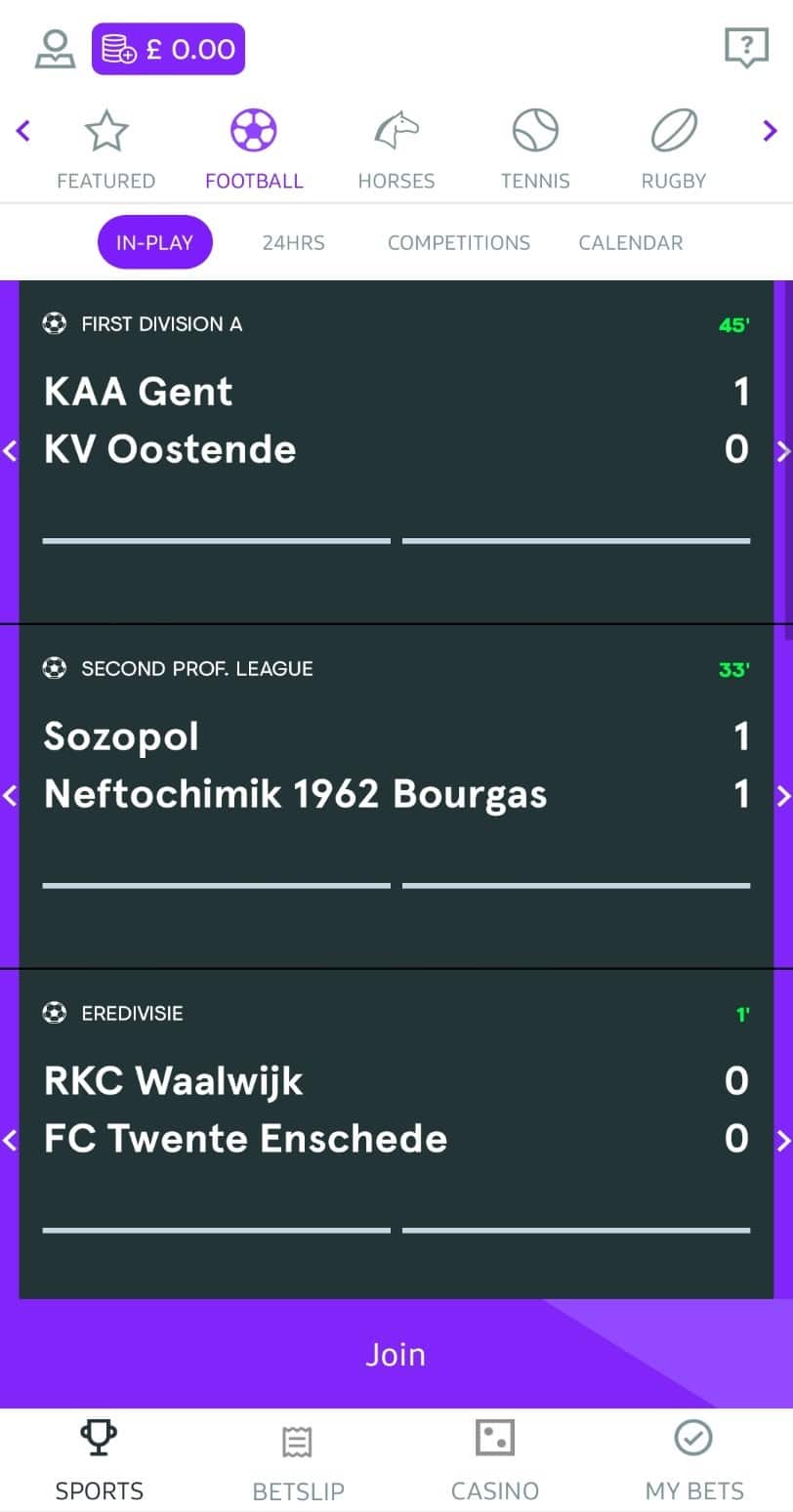
Task: Open the Calendar filter
Action: pos(631,242)
